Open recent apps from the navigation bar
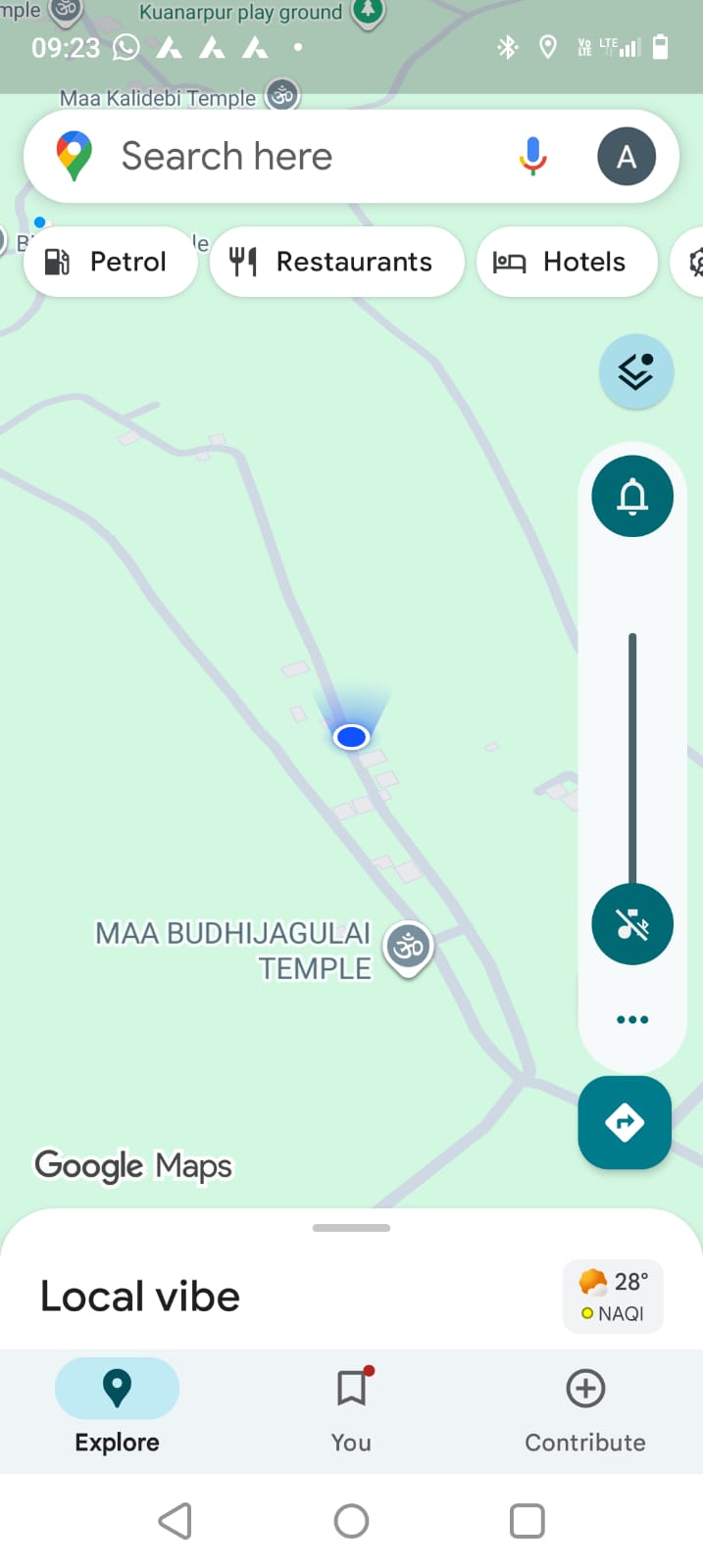Viewport: 703px width, 1568px height. 527,1521
